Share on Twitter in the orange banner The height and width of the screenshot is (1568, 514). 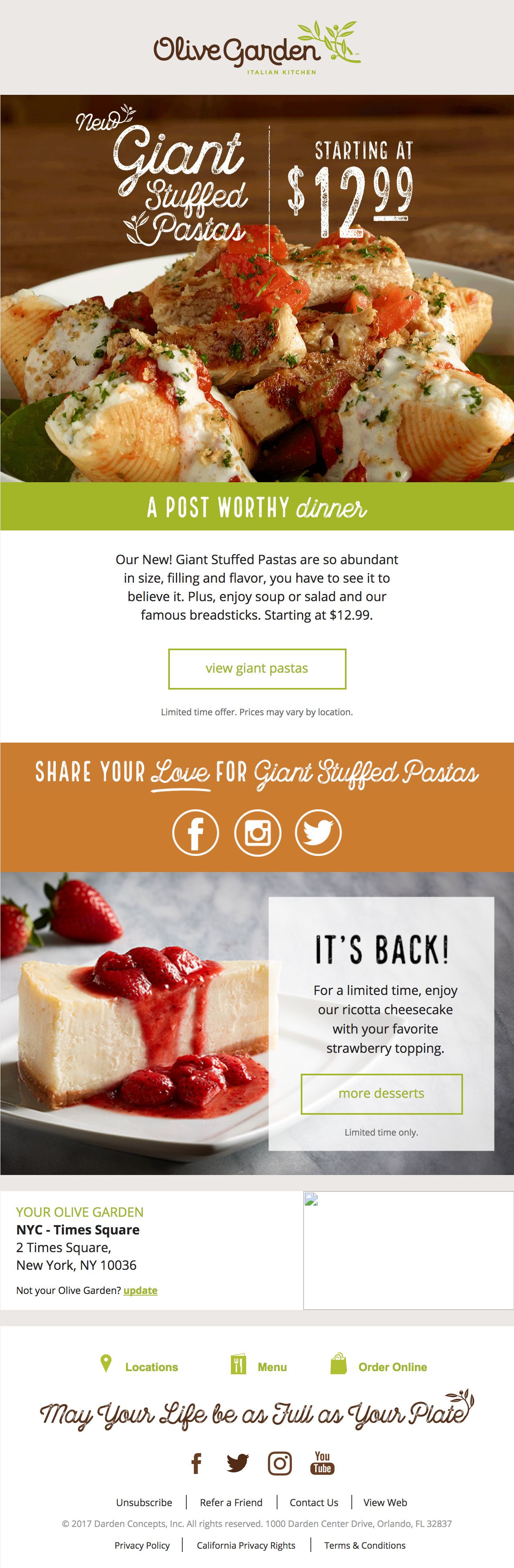[x=318, y=832]
